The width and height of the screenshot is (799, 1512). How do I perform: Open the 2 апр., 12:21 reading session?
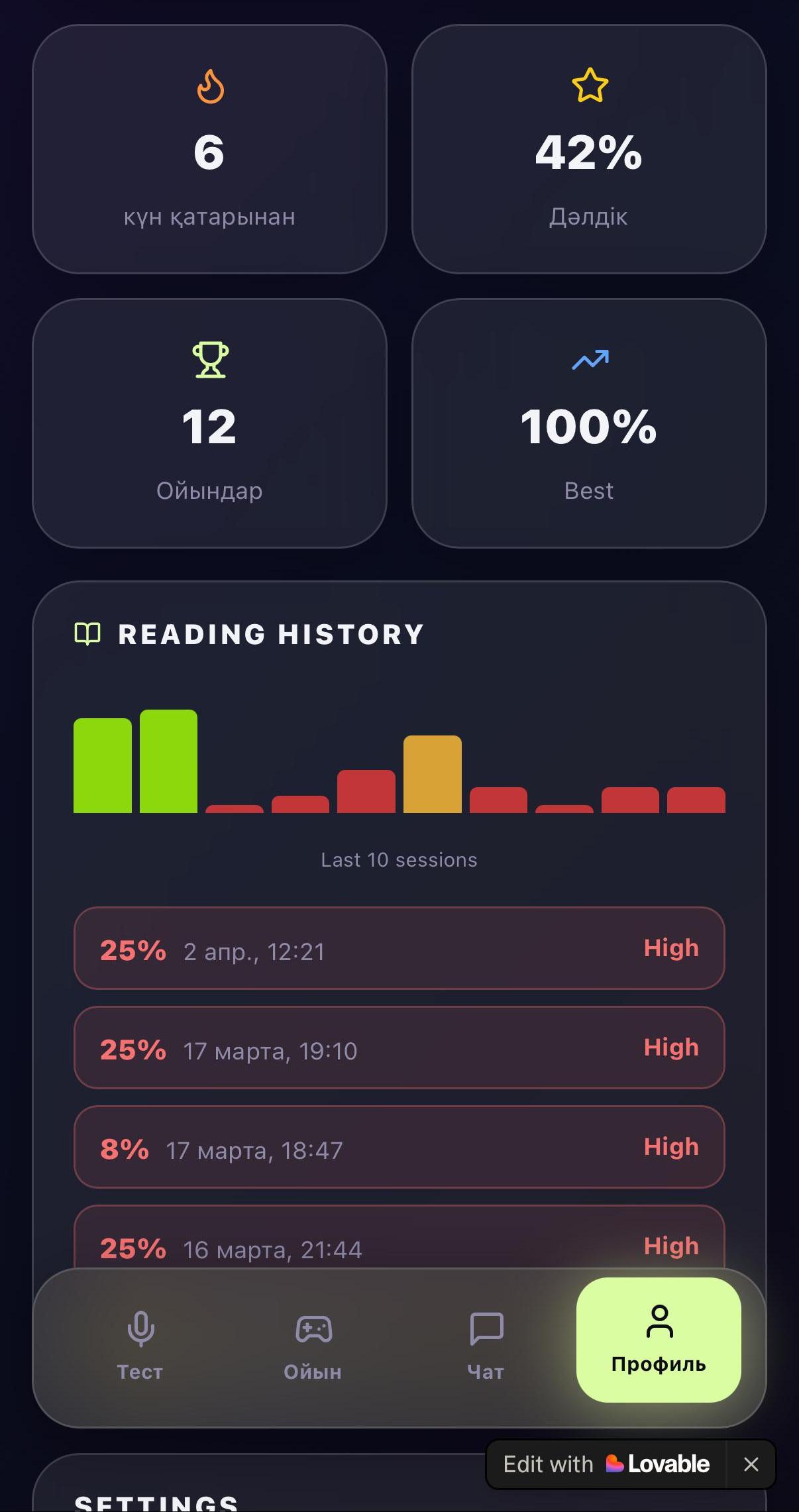click(x=399, y=948)
